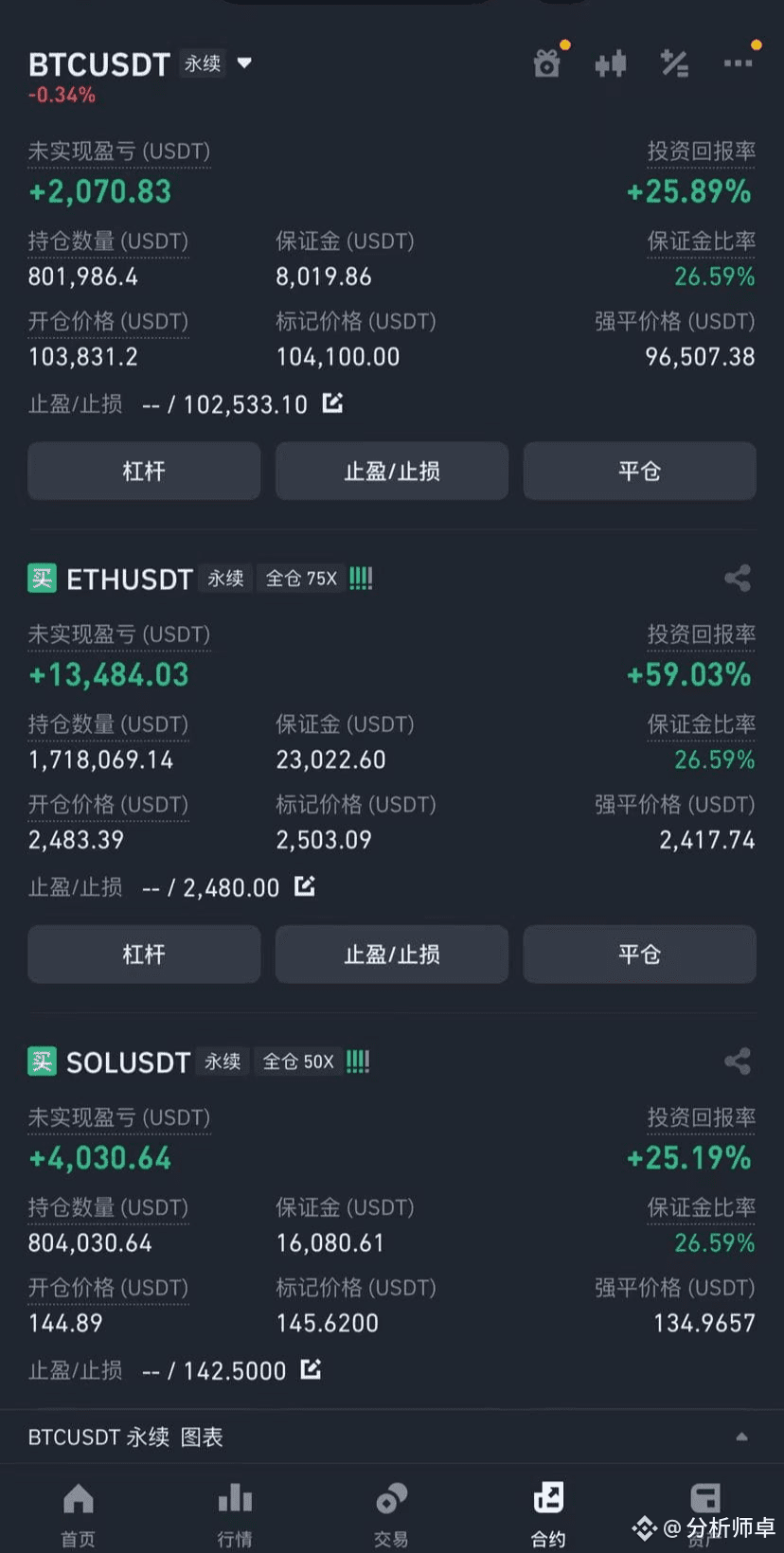Image resolution: width=784 pixels, height=1553 pixels.
Task: Share the SOLUSDT position
Action: tap(738, 1061)
